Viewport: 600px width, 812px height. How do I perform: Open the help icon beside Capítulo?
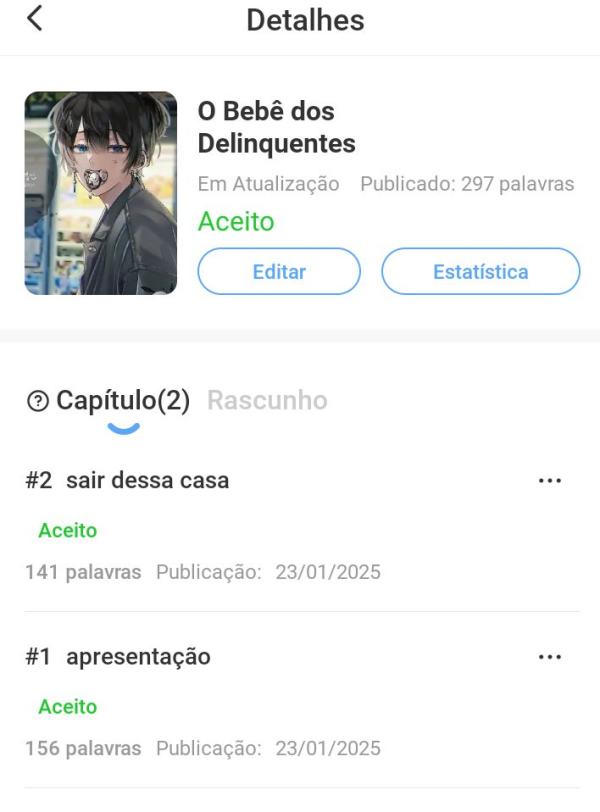tap(38, 402)
